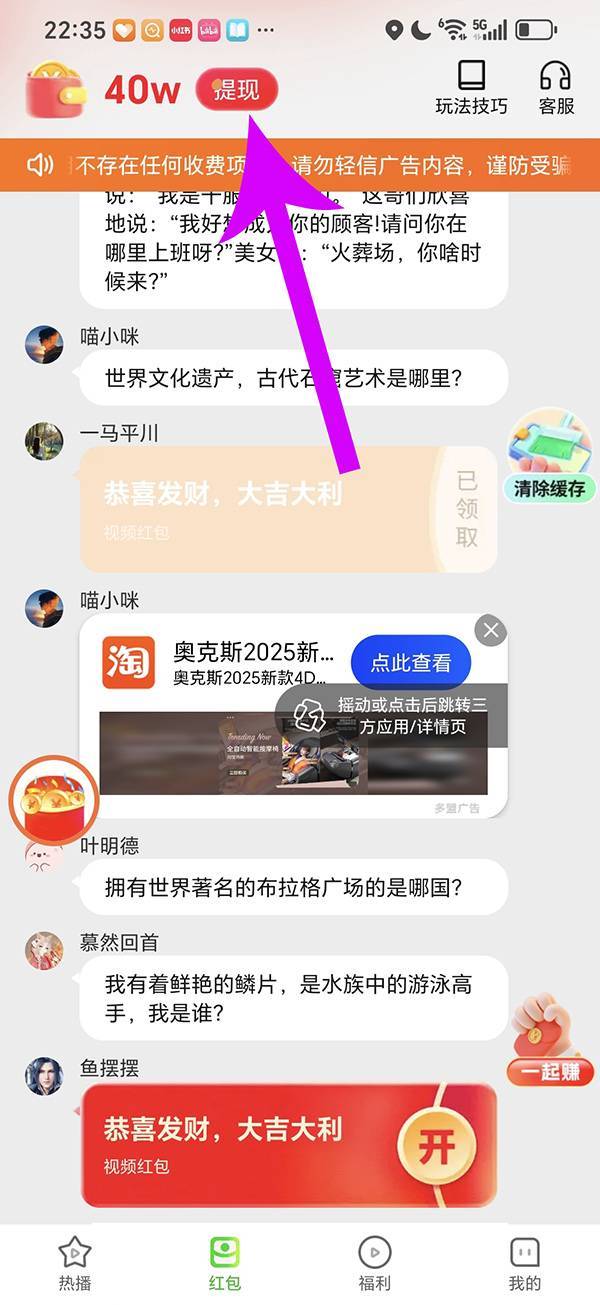Tap the floating red packet bag icon
600x1305 pixels.
(52, 797)
